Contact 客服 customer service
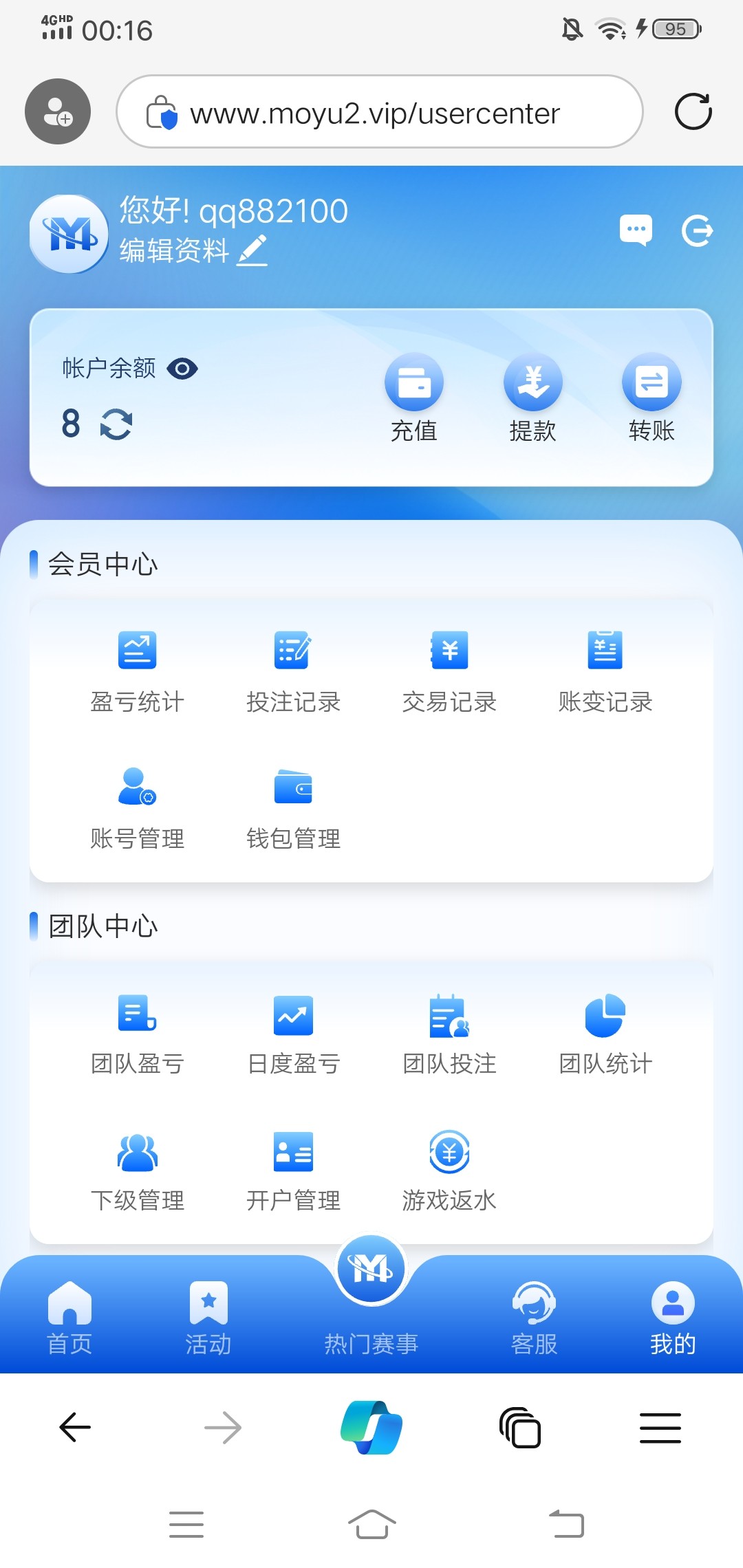 pos(534,1316)
